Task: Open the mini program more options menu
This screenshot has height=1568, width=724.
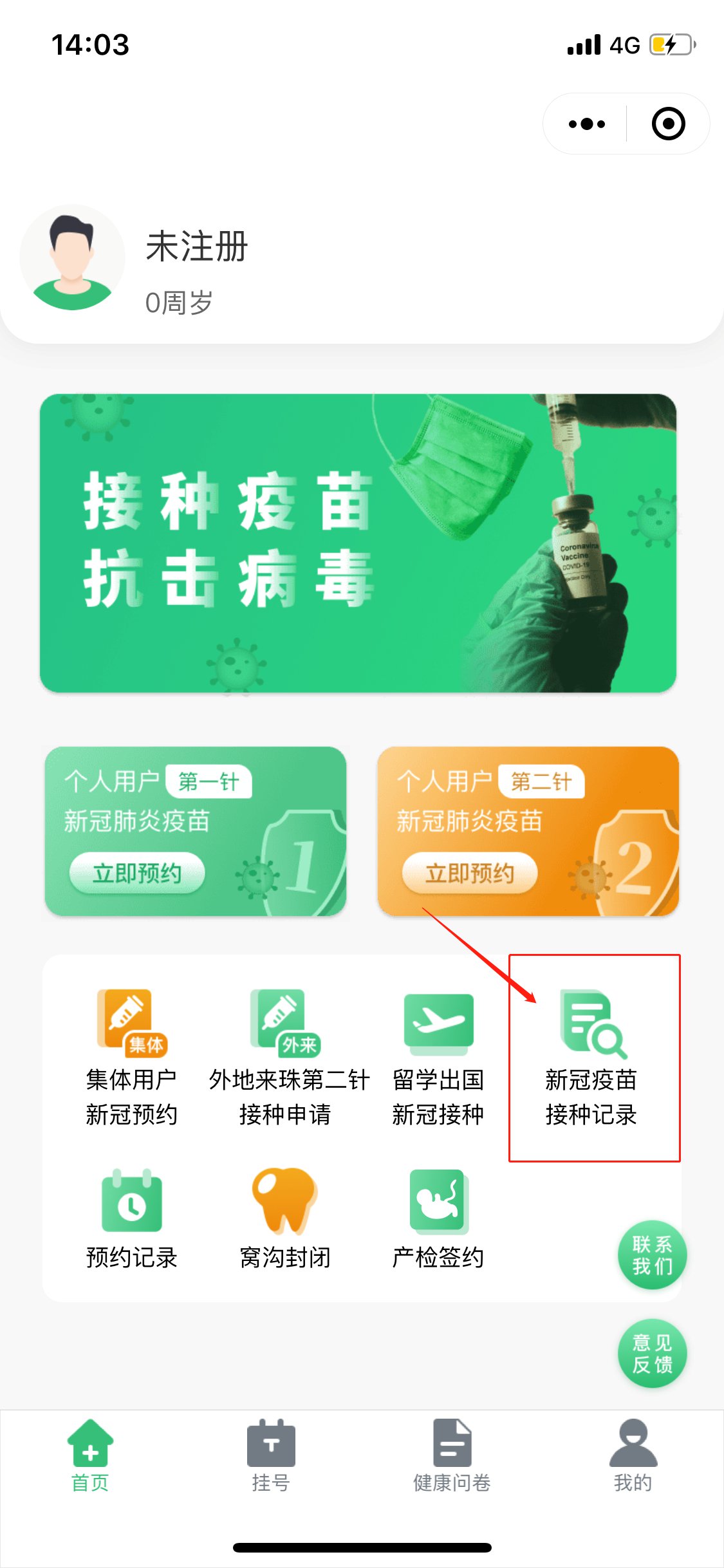Action: point(586,124)
